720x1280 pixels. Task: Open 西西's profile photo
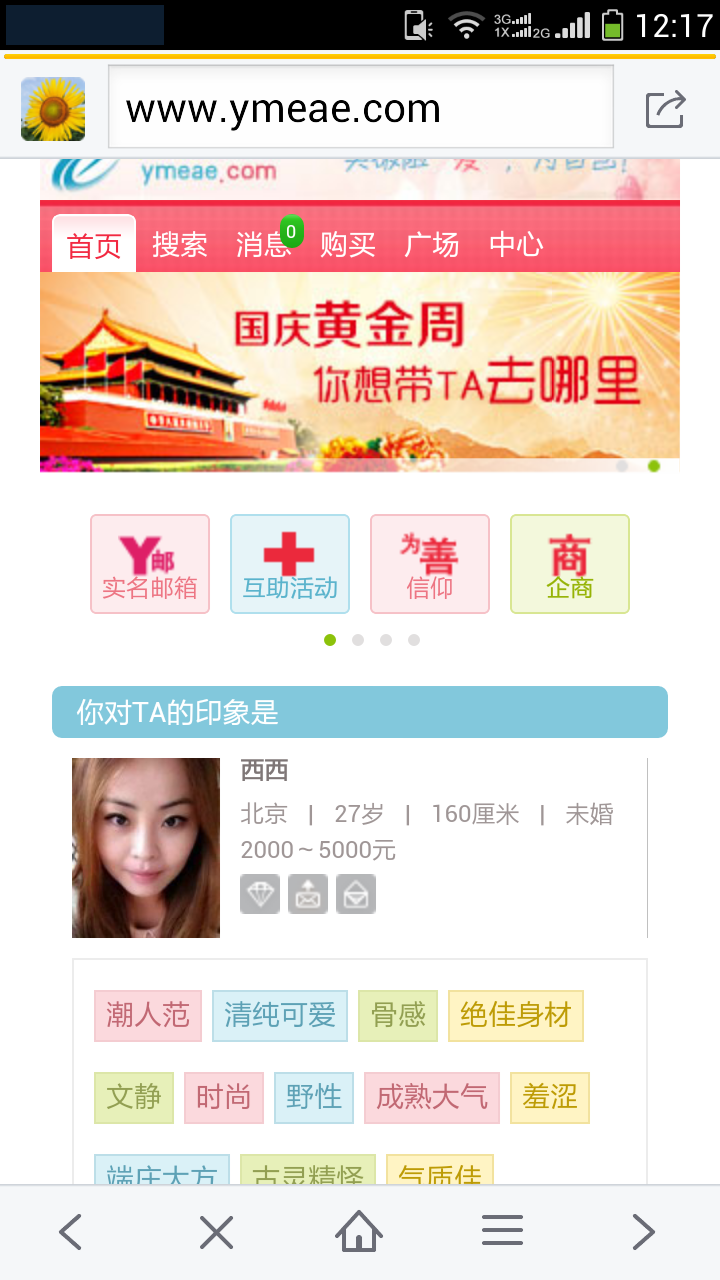[x=146, y=848]
